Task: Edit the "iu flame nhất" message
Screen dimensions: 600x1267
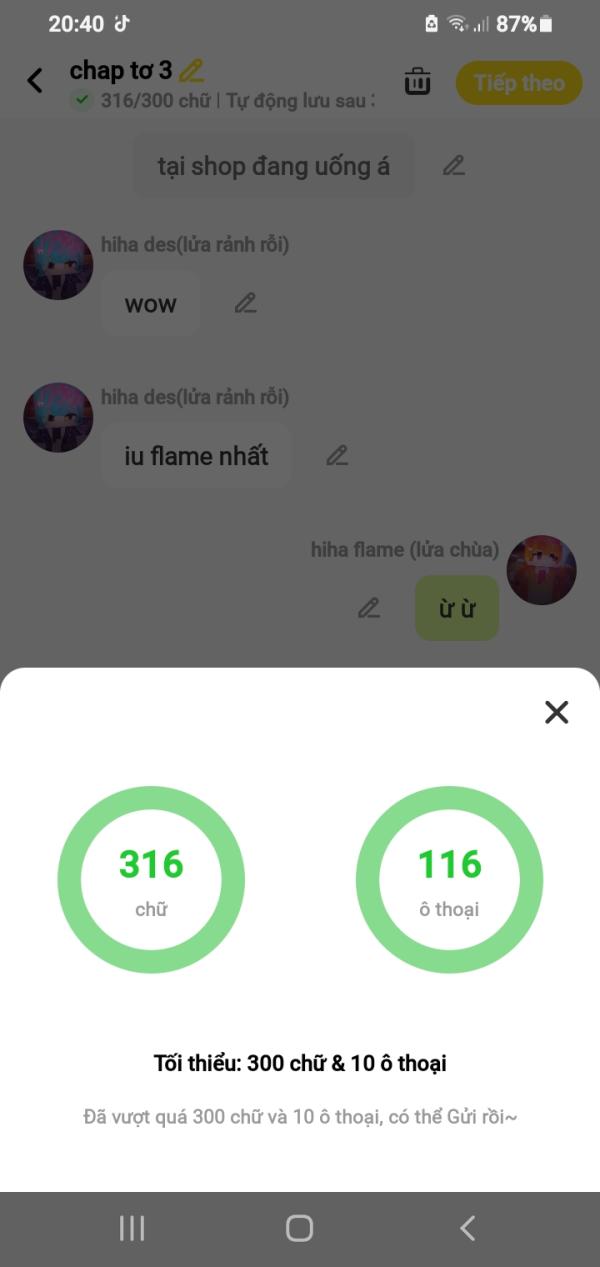Action: point(338,456)
